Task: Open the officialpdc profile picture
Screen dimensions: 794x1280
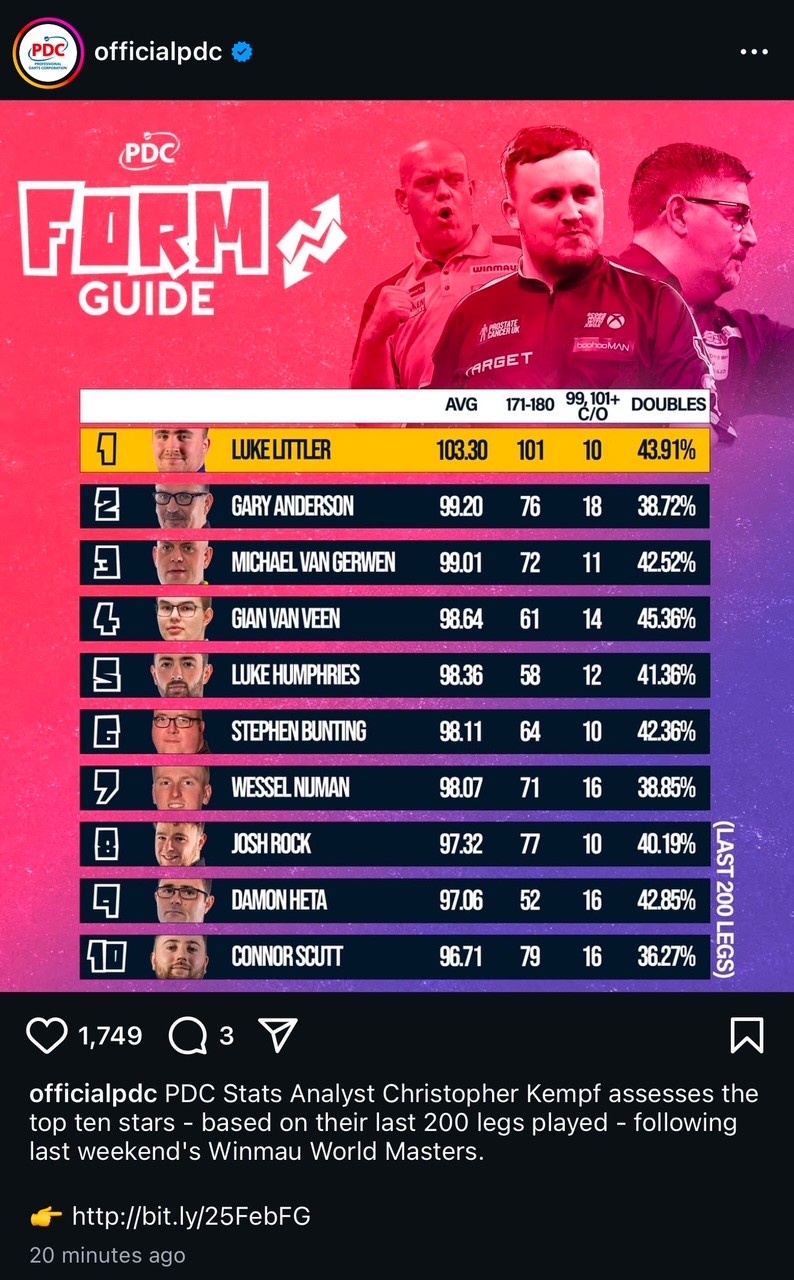Action: coord(47,51)
